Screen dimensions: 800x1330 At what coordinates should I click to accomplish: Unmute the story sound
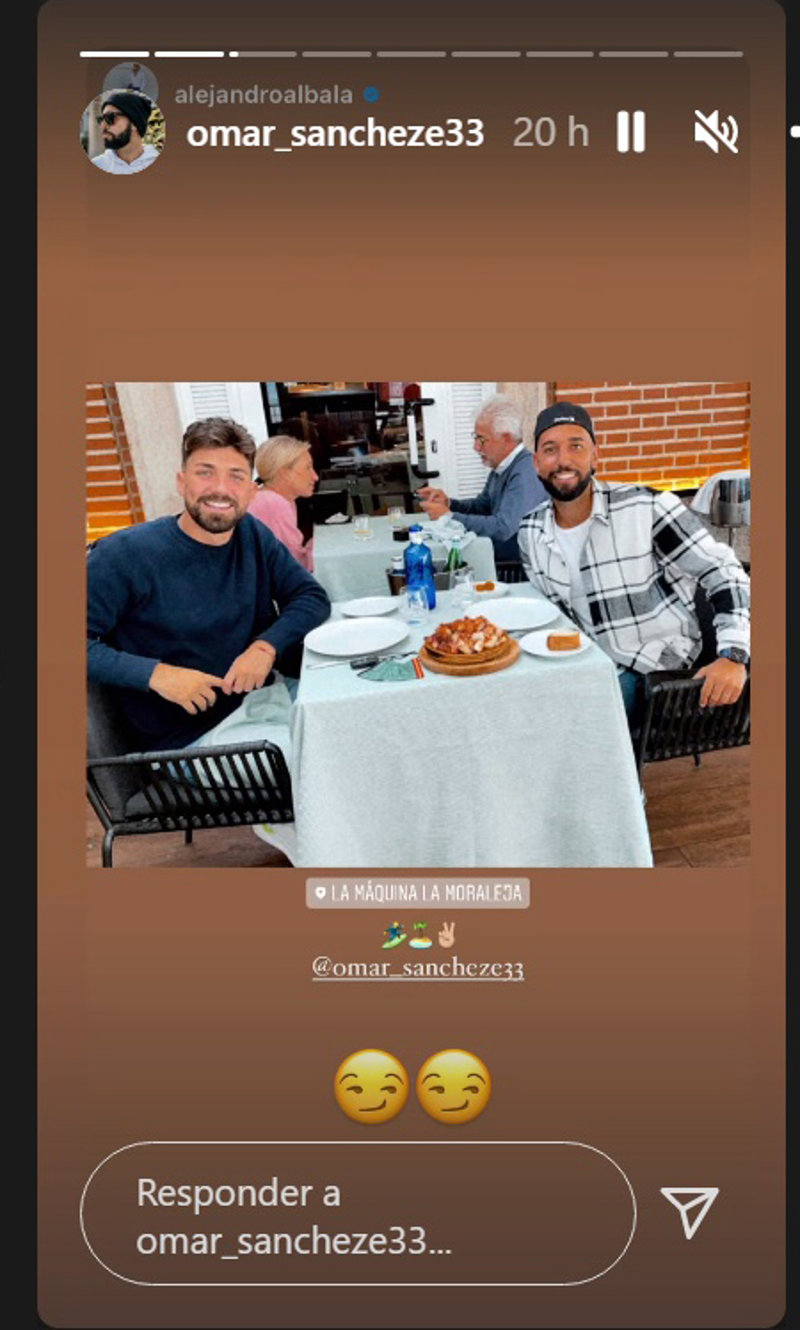716,132
